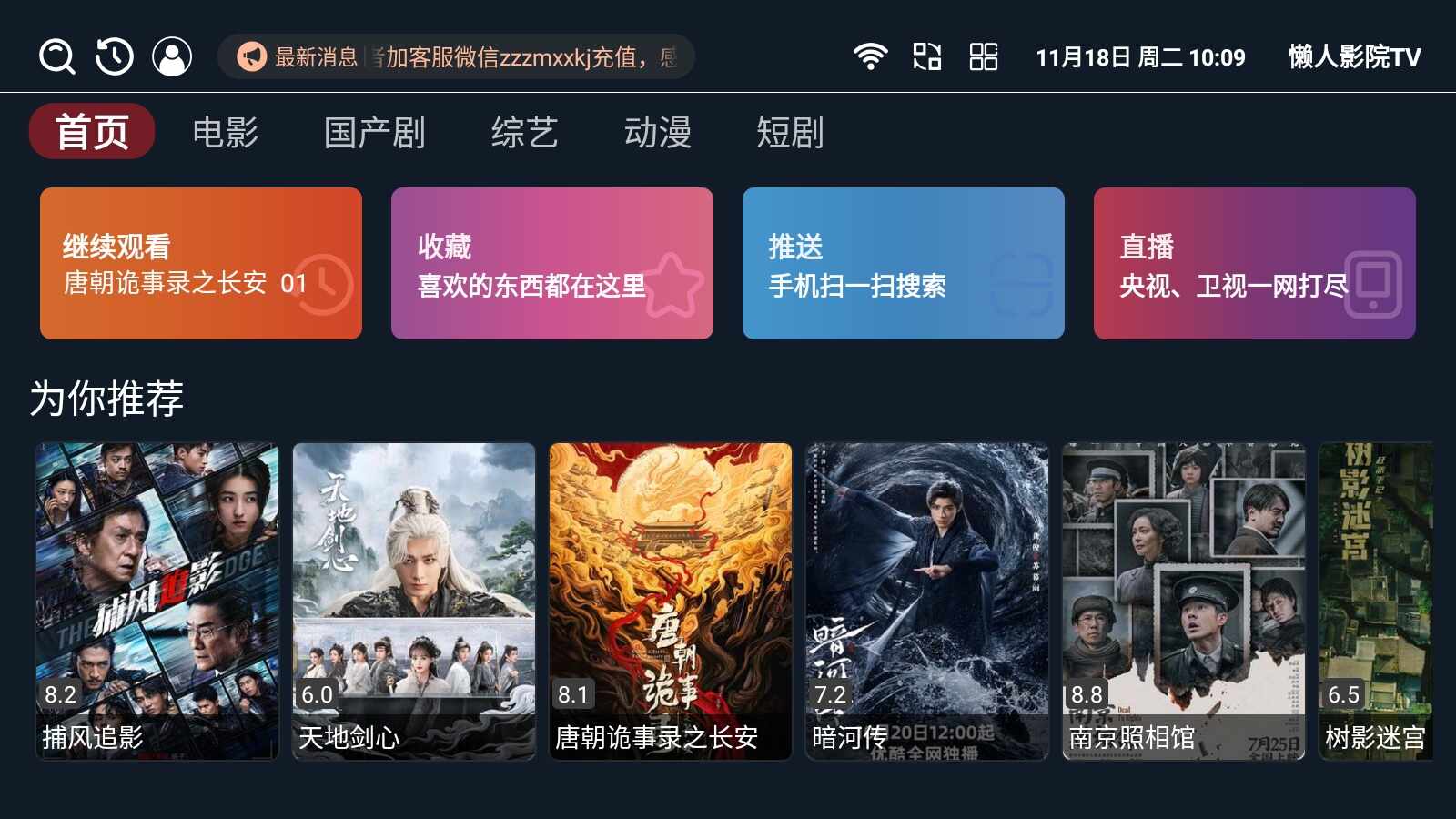Switch to the 综艺 tab

(524, 133)
